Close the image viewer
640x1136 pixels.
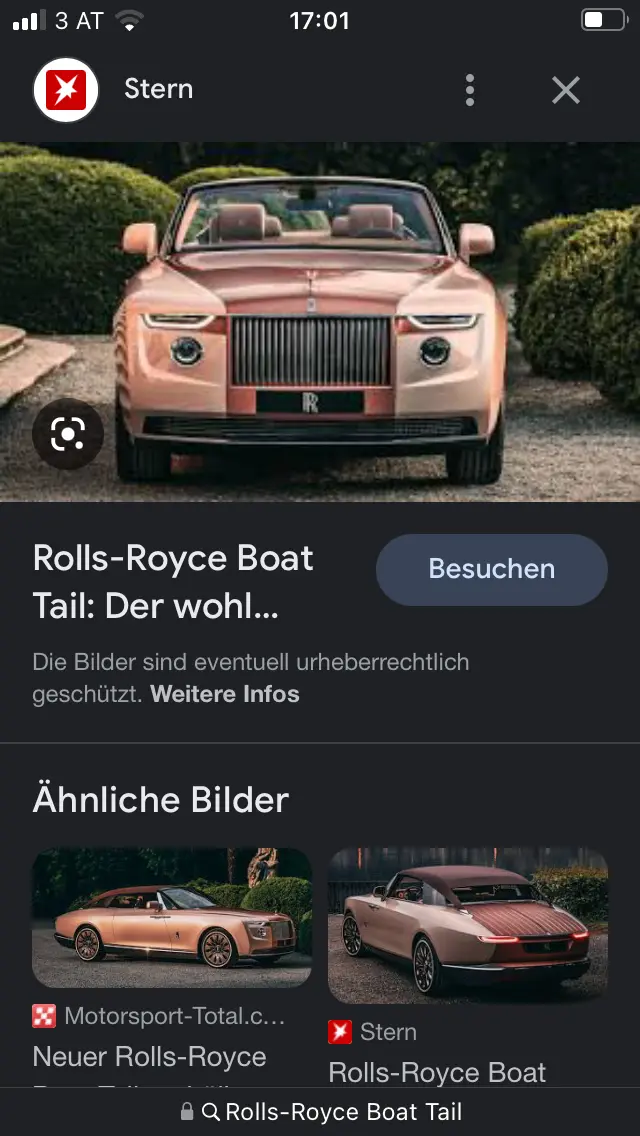click(566, 90)
